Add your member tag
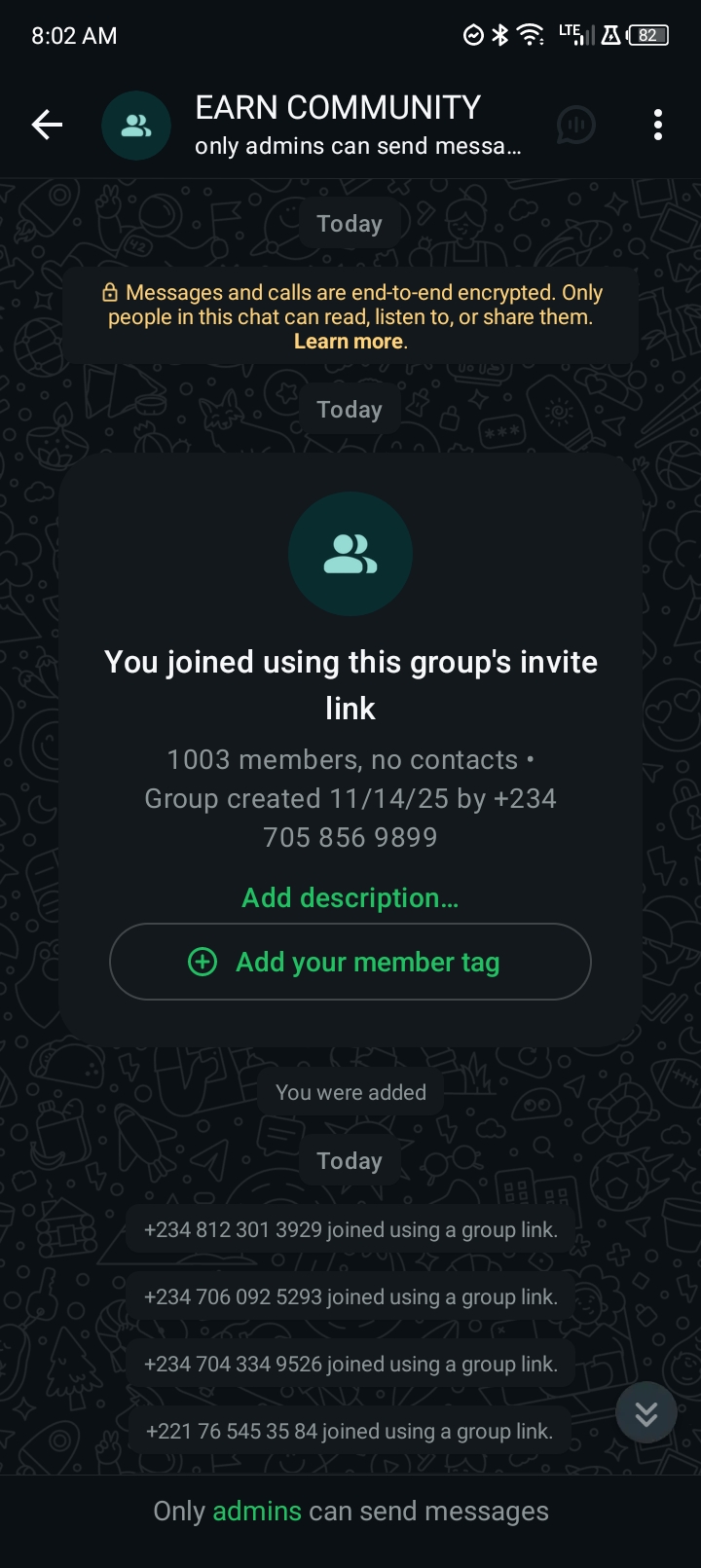 click(350, 962)
